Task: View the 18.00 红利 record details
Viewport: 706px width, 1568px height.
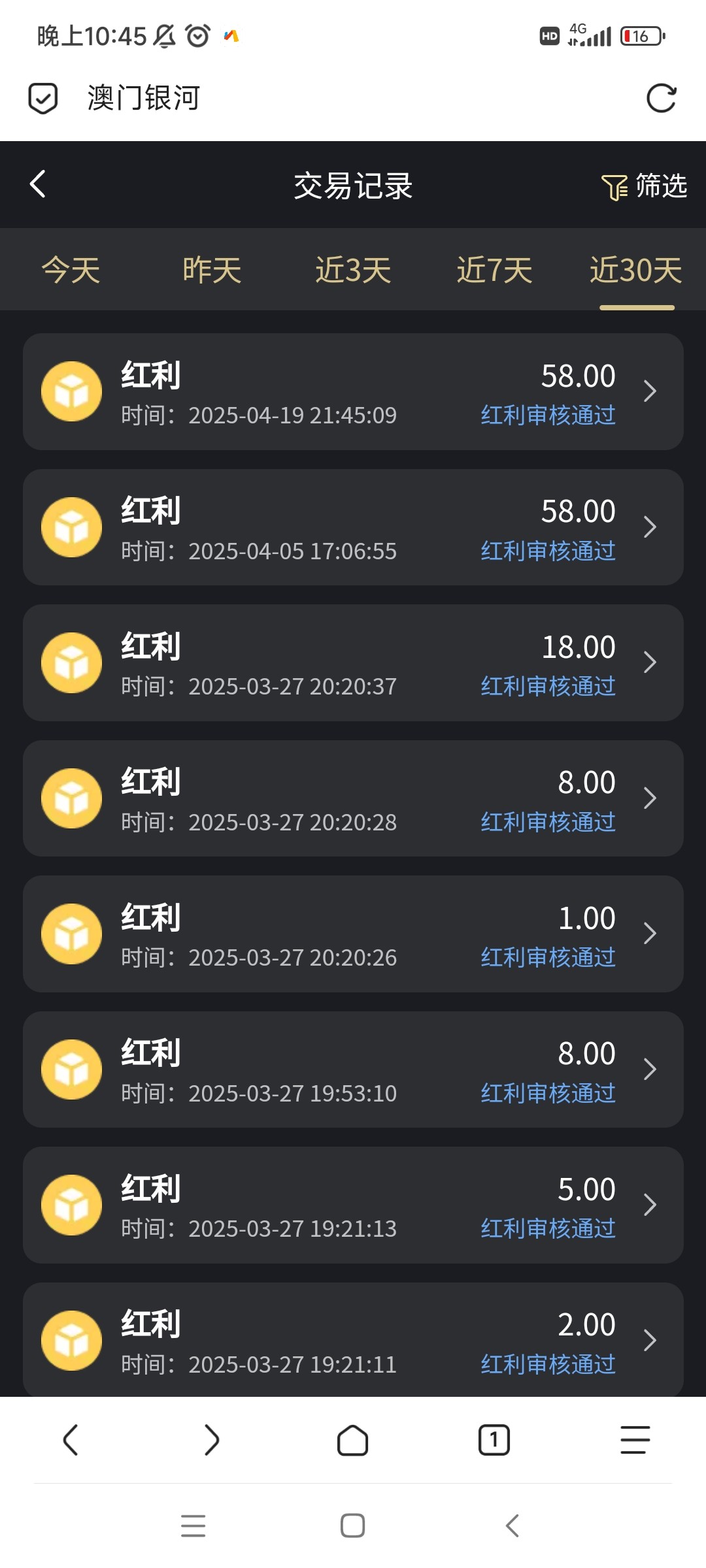Action: click(x=353, y=663)
